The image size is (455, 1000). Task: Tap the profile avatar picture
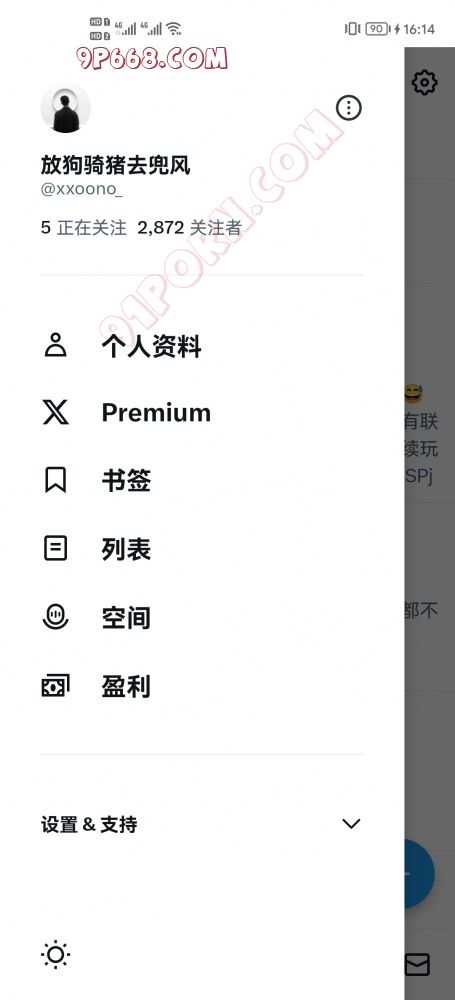(x=66, y=108)
